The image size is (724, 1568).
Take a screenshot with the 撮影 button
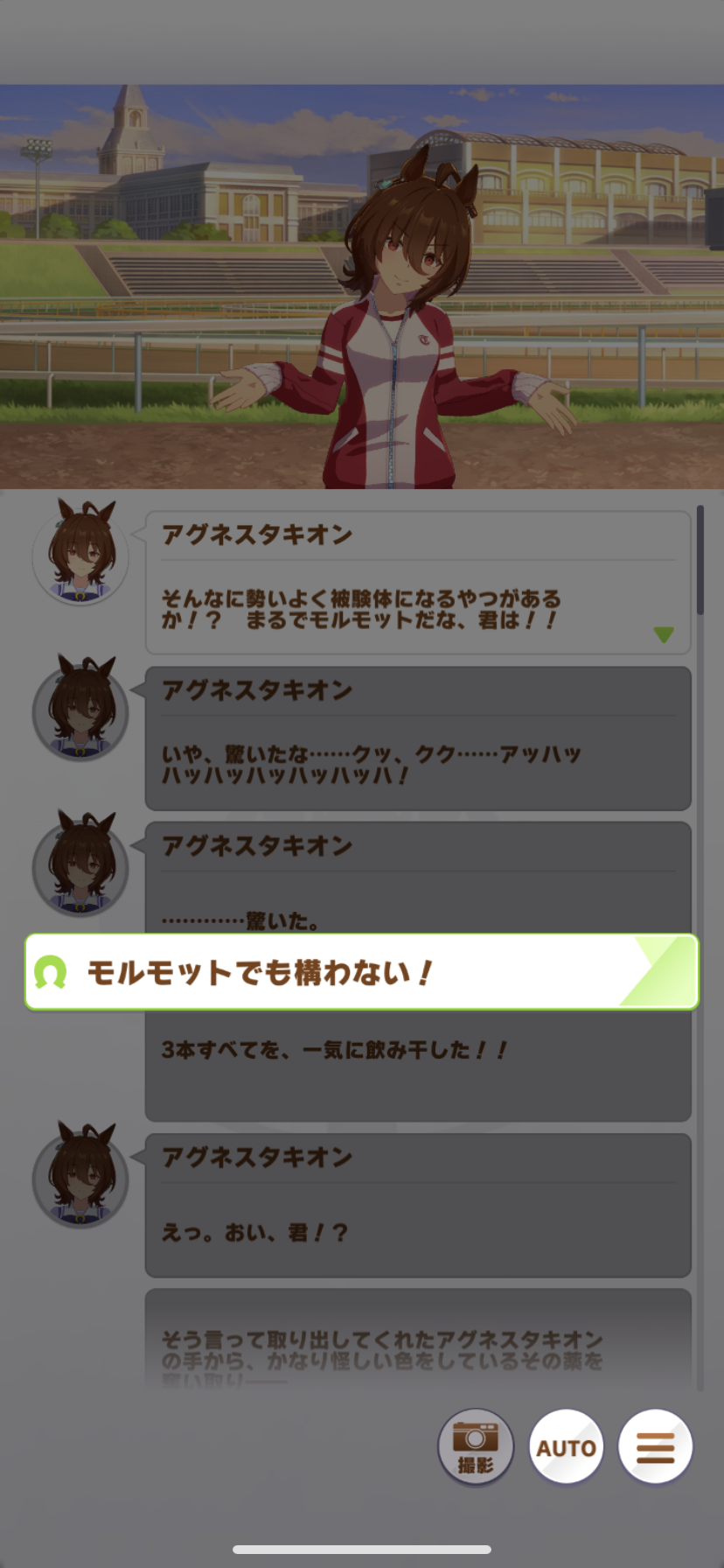476,1447
